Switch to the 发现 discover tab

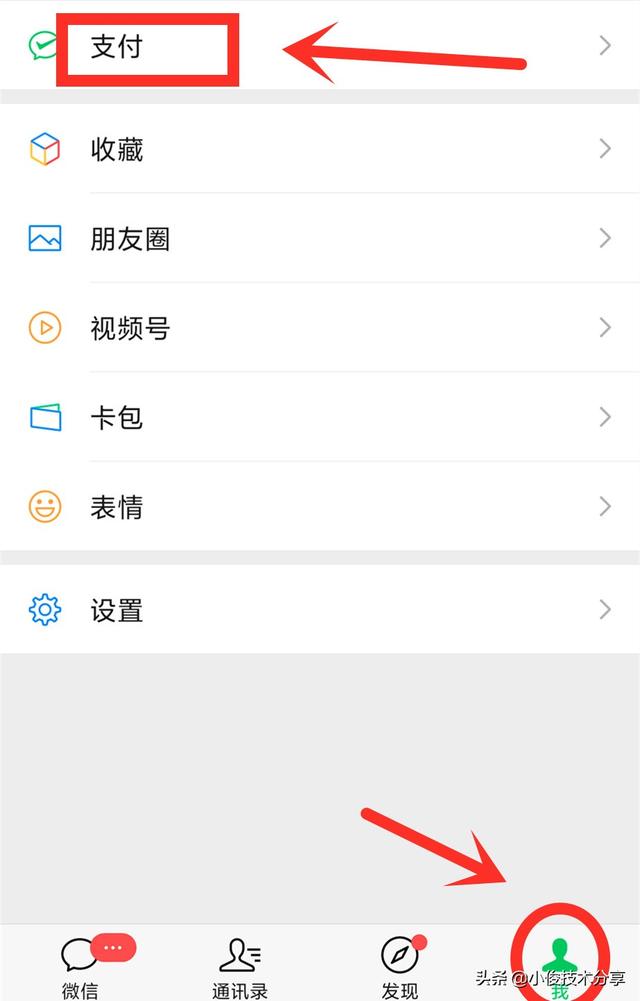click(400, 965)
